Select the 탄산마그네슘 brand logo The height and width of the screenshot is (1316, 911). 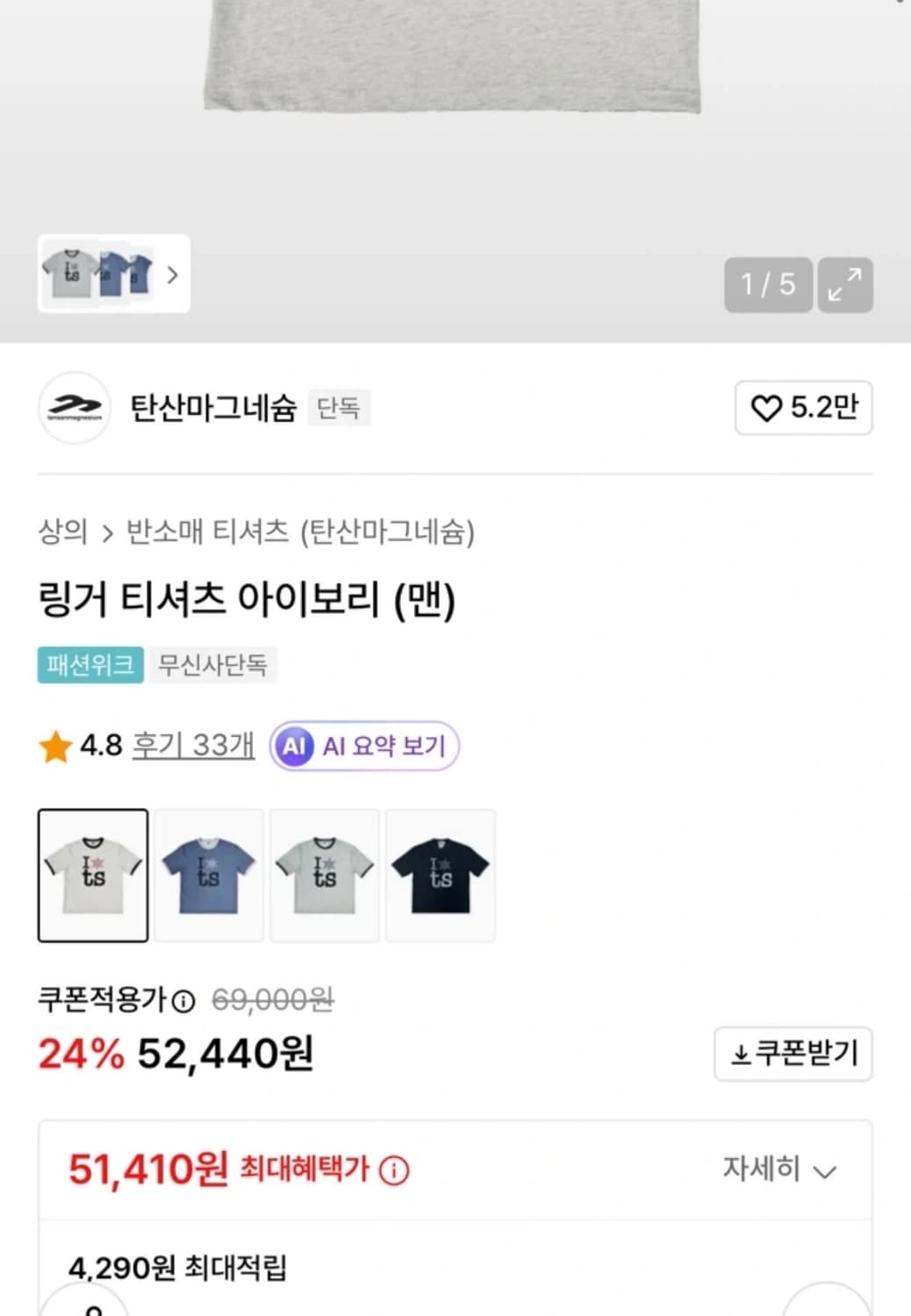click(75, 408)
